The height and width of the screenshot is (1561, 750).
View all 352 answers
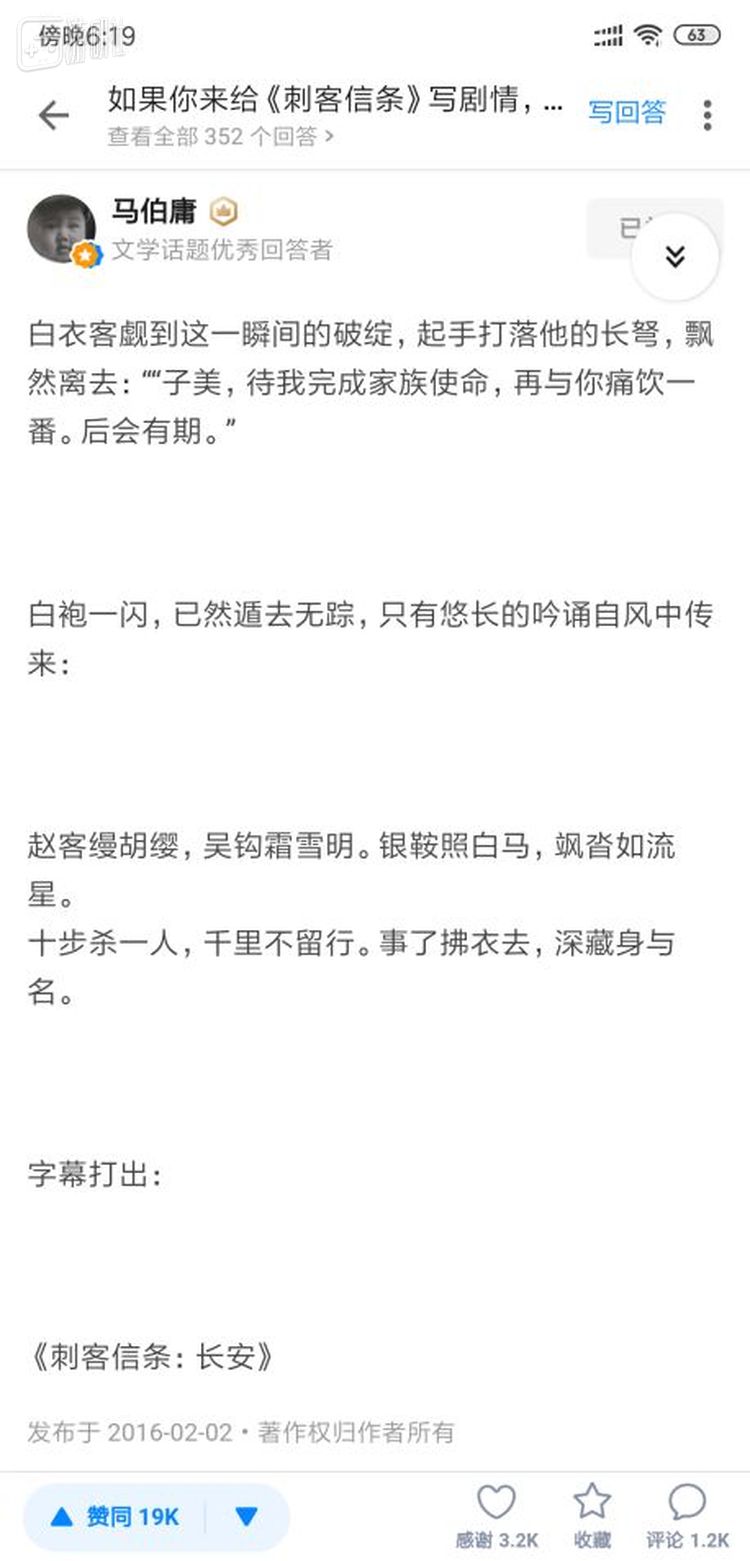(220, 136)
